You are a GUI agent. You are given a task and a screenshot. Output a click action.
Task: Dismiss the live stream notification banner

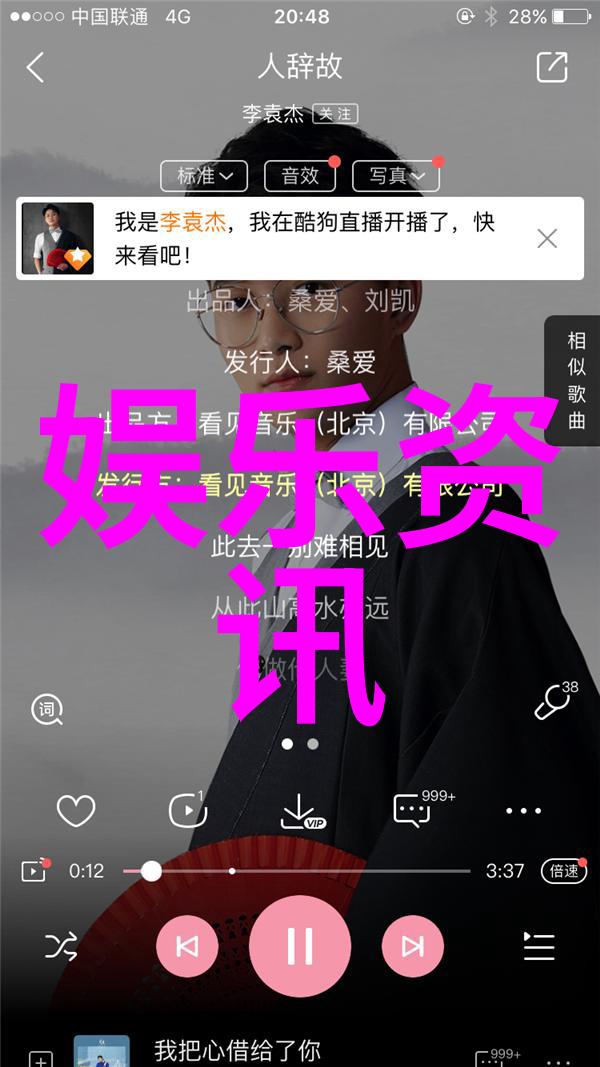tap(547, 238)
